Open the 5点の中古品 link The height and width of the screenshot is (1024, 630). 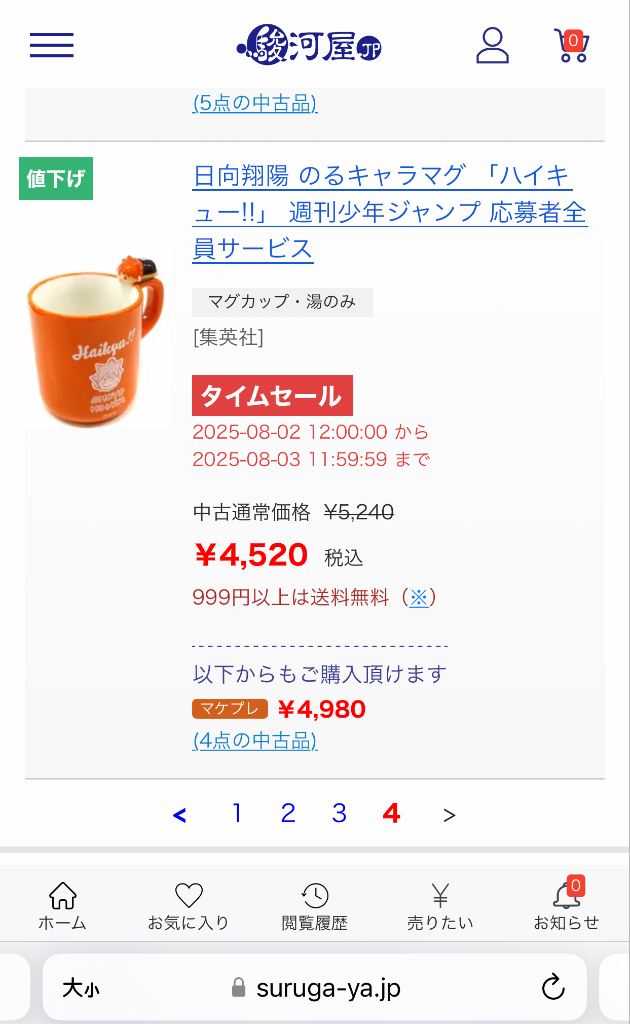pos(255,103)
